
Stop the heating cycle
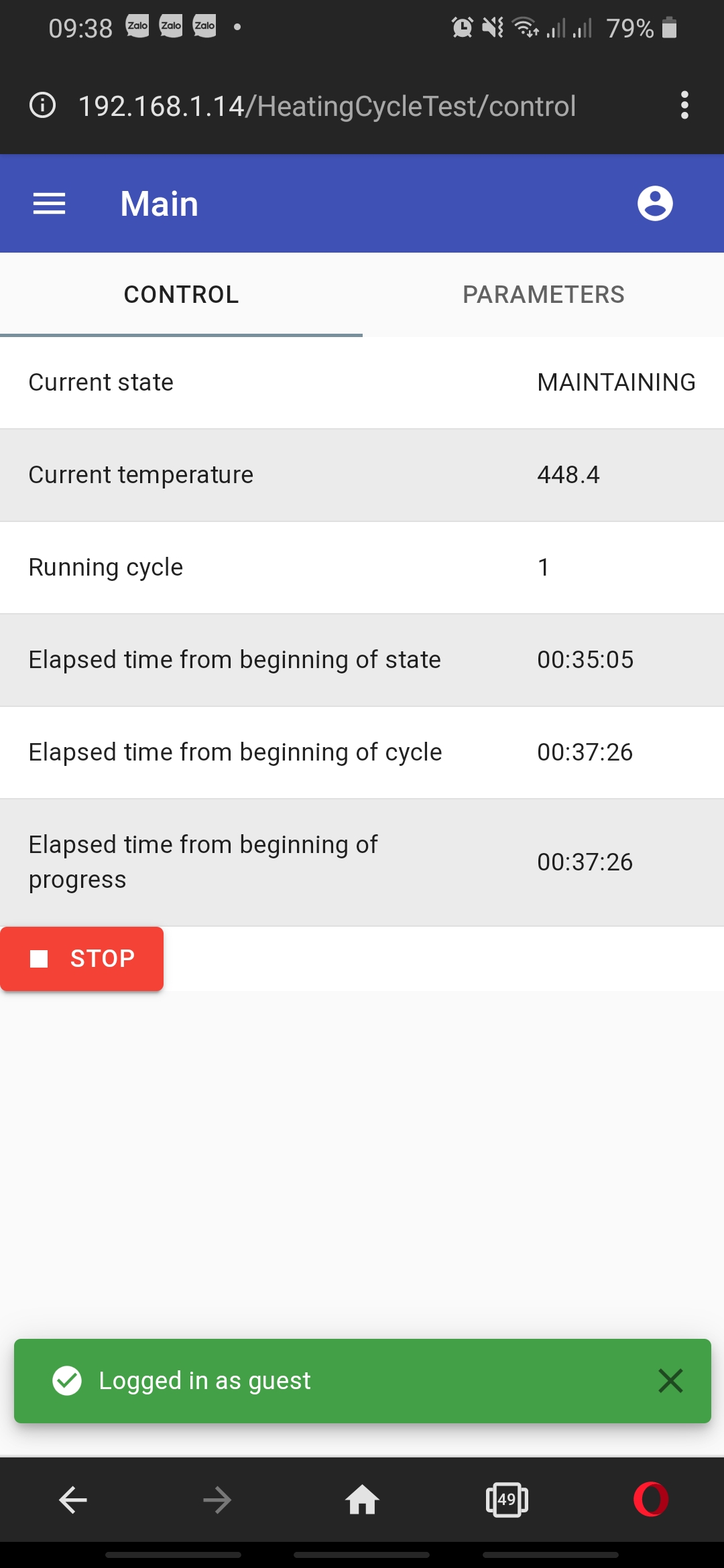[82, 958]
